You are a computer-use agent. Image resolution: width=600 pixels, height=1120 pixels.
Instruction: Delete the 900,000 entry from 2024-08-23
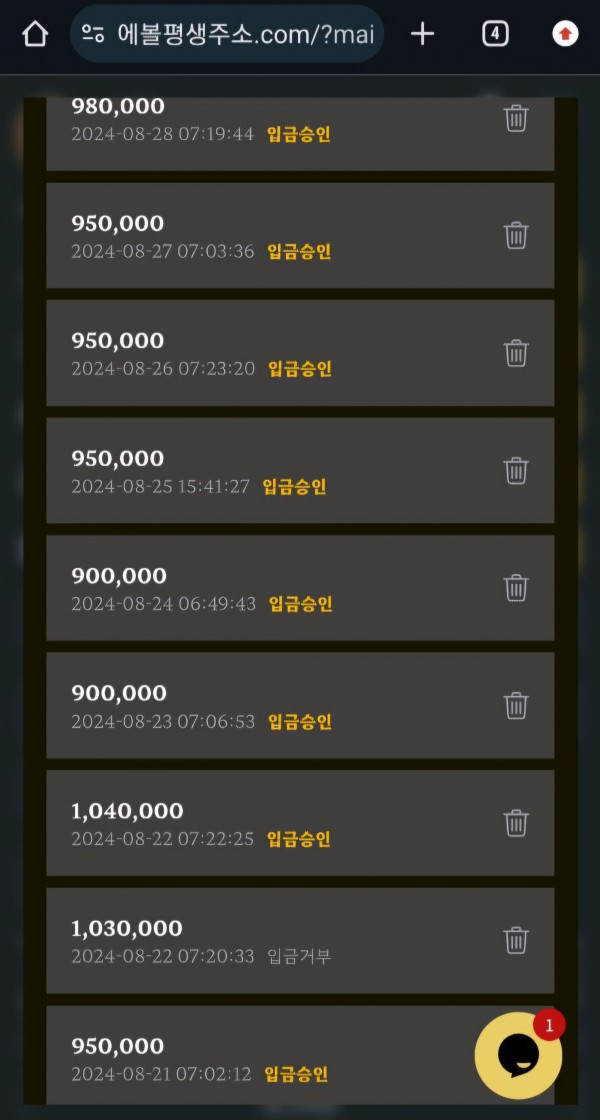[516, 705]
